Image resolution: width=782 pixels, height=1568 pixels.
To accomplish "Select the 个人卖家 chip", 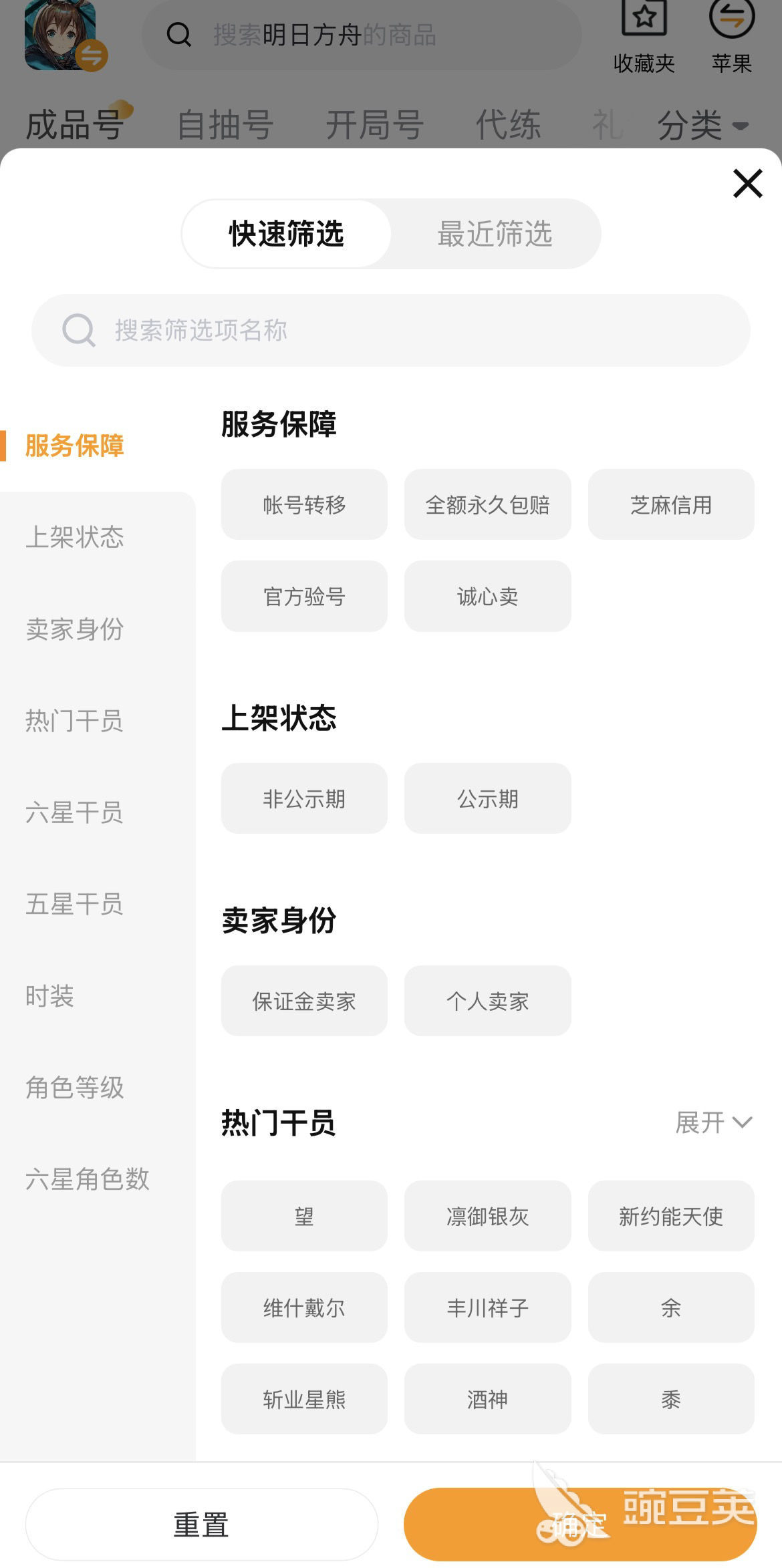I will (x=487, y=1001).
